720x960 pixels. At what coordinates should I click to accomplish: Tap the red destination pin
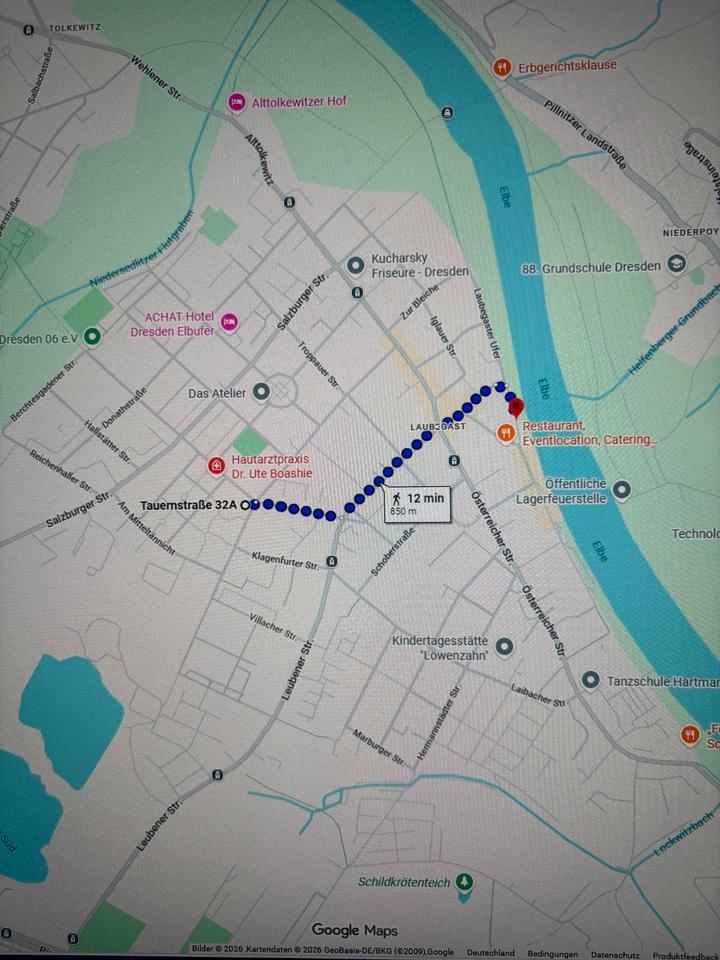tap(515, 404)
